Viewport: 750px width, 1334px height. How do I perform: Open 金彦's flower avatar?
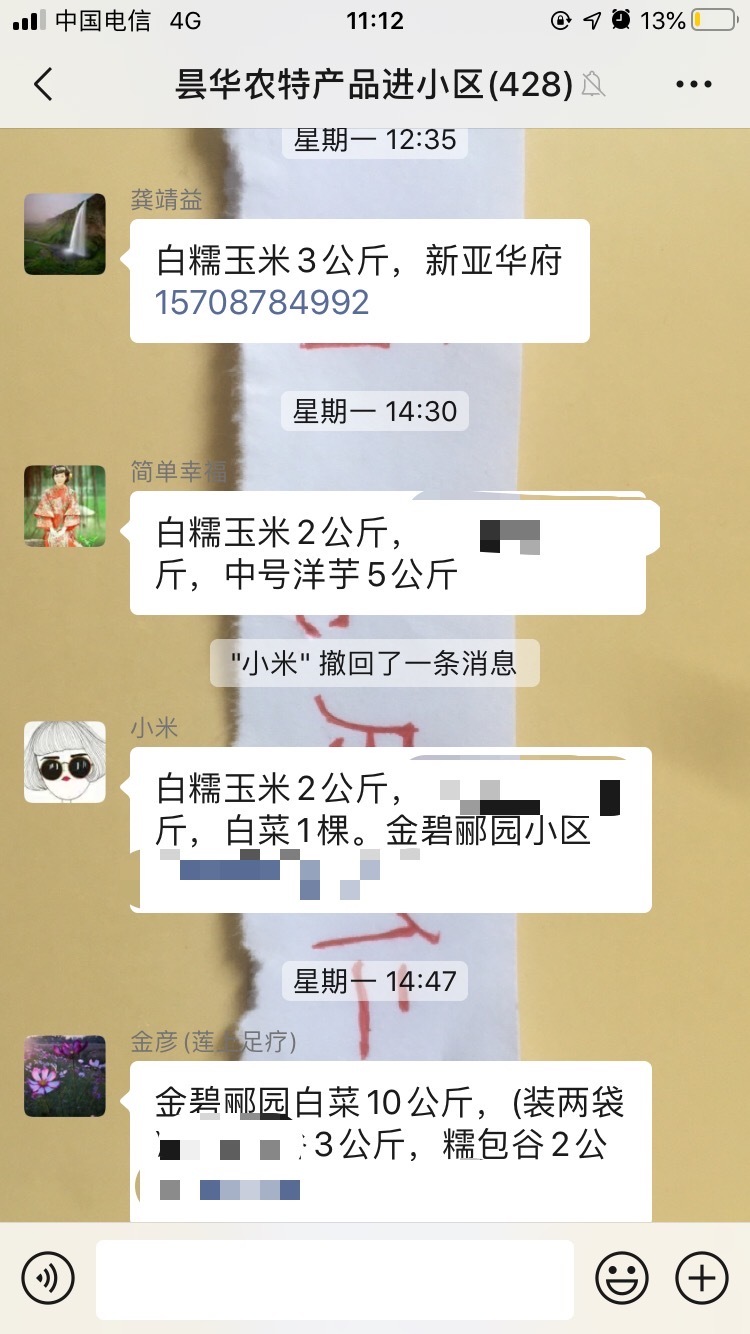click(65, 1076)
